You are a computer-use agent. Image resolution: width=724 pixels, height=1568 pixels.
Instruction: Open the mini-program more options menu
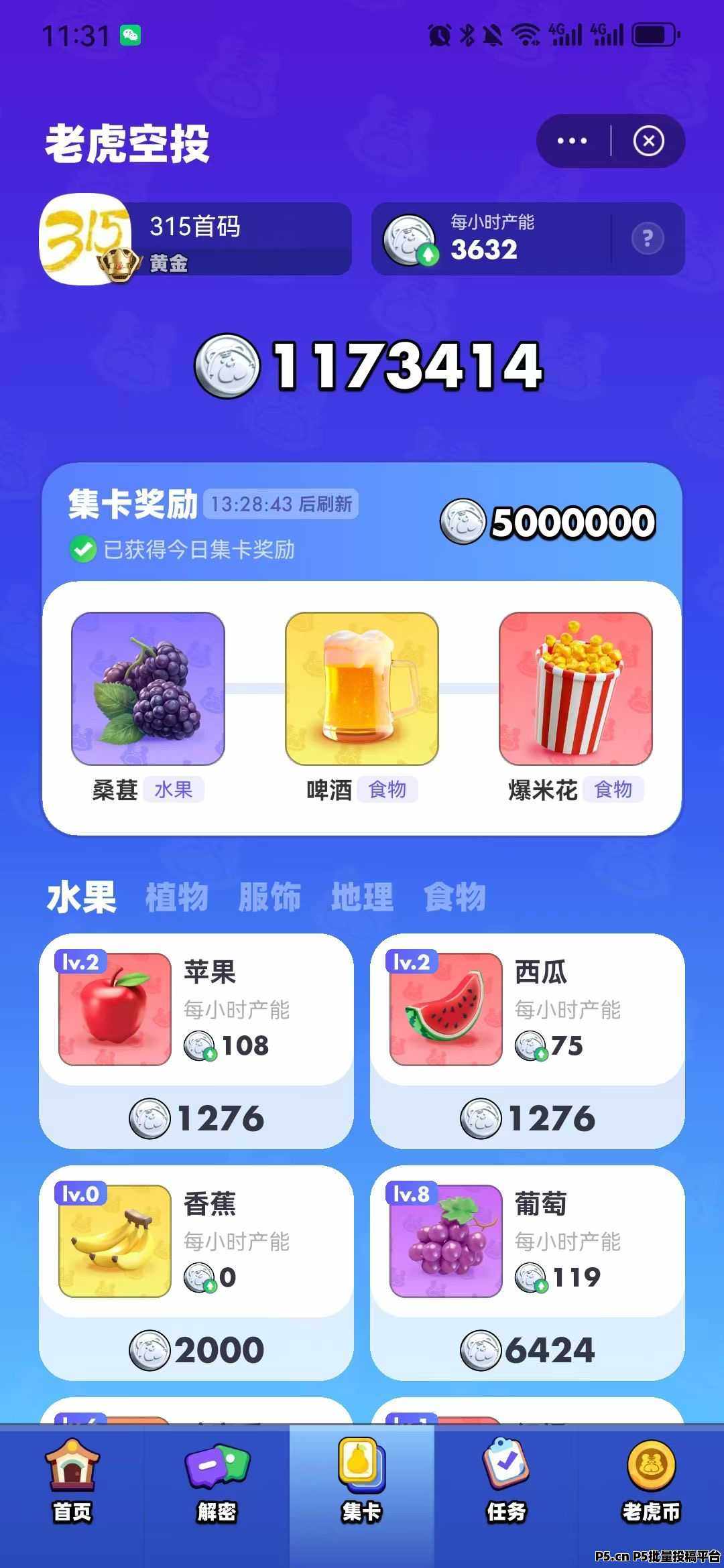pyautogui.click(x=570, y=141)
